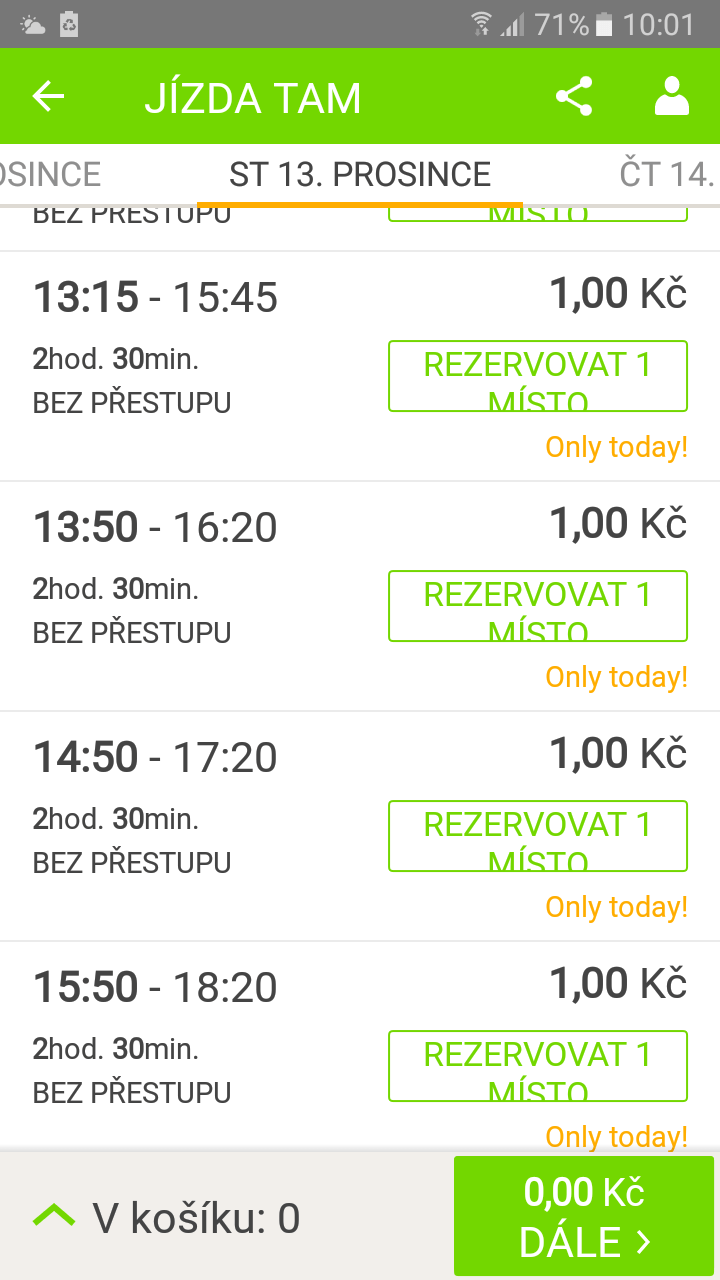
Task: Share this journey search
Action: [574, 97]
